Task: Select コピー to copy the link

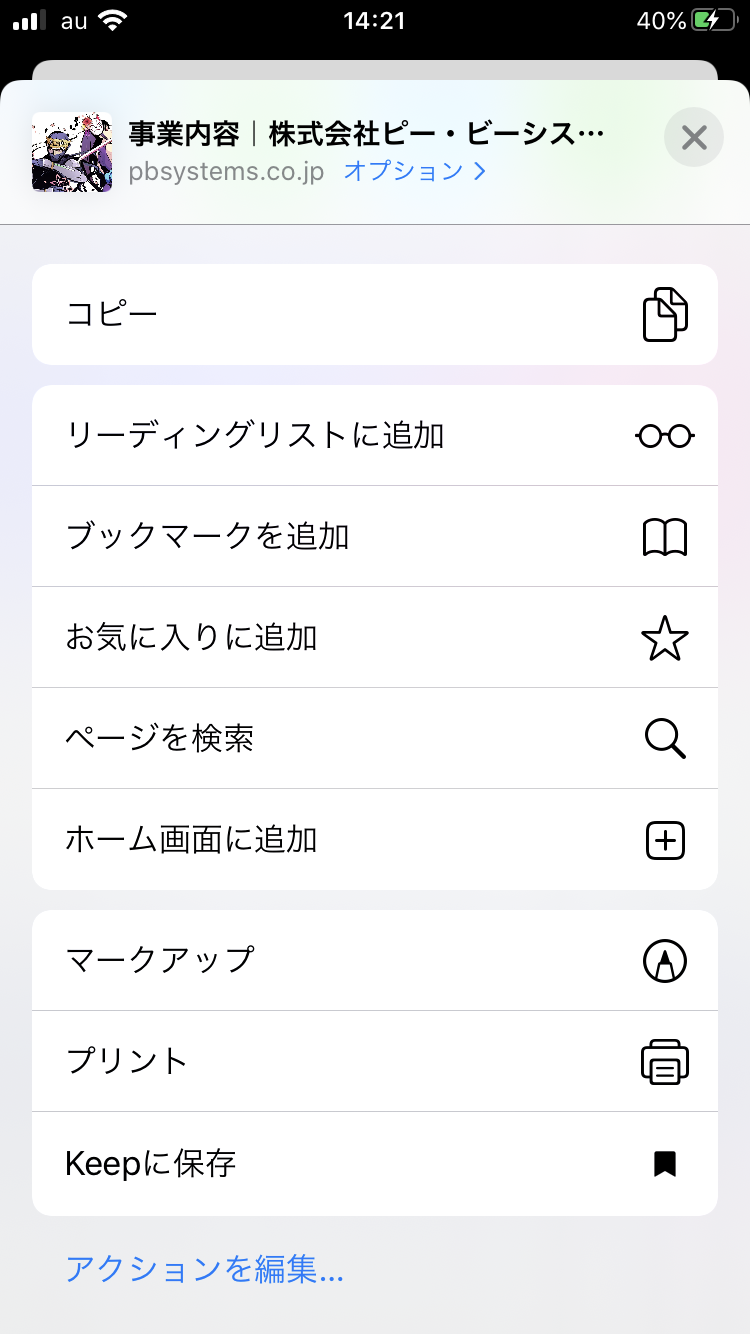Action: pyautogui.click(x=375, y=315)
